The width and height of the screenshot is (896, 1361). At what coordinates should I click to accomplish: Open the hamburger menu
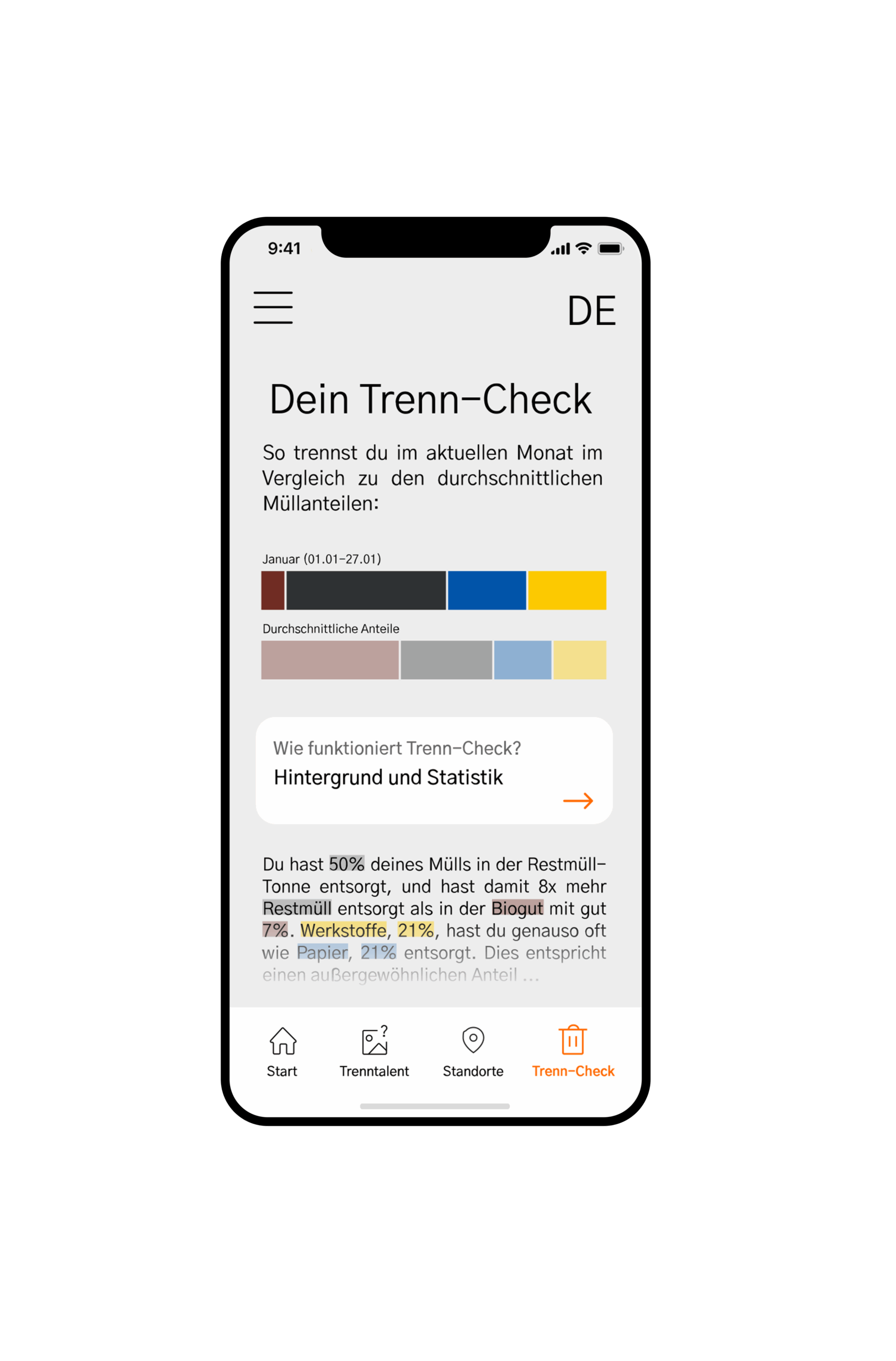point(273,308)
